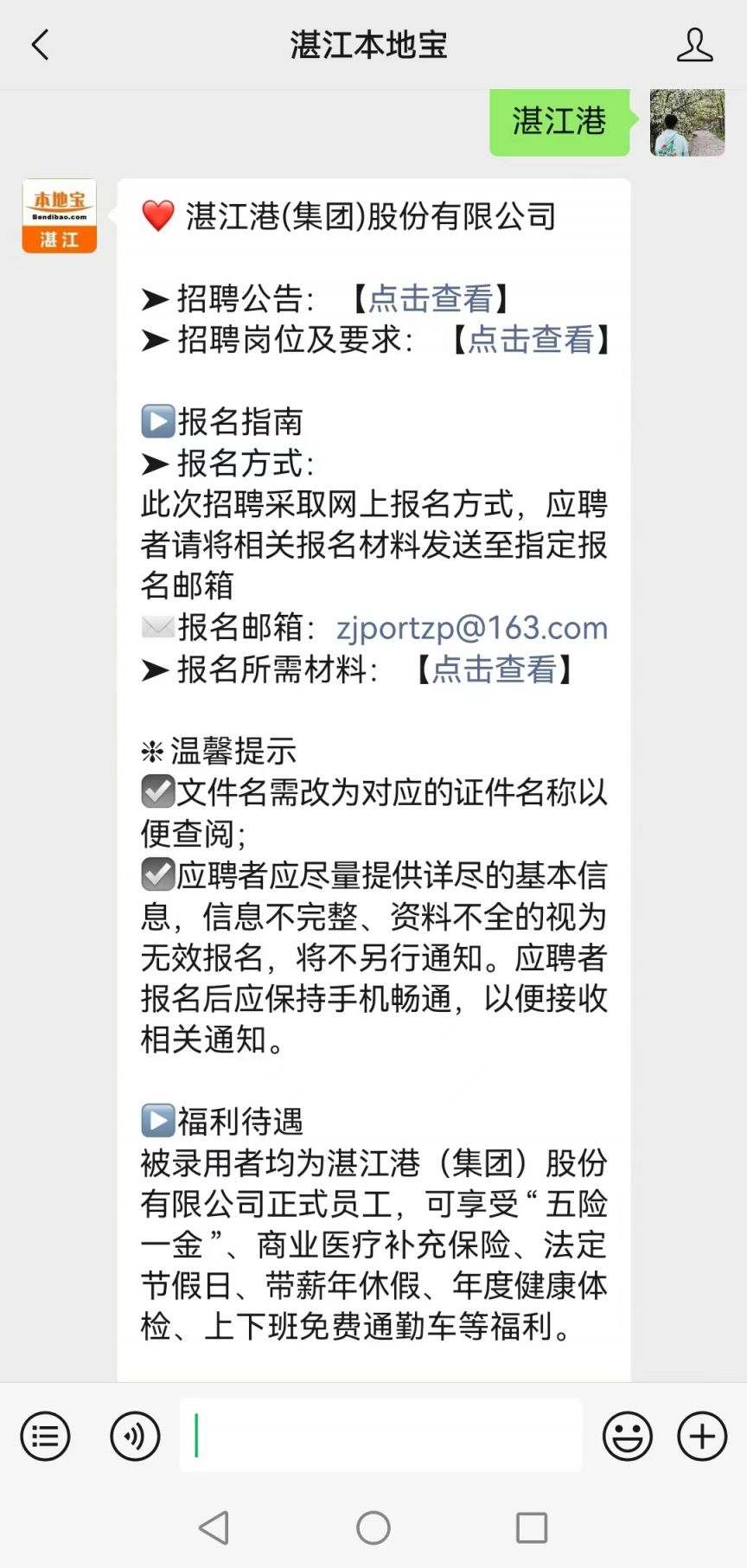
Task: Open the emoji picker
Action: [628, 1436]
